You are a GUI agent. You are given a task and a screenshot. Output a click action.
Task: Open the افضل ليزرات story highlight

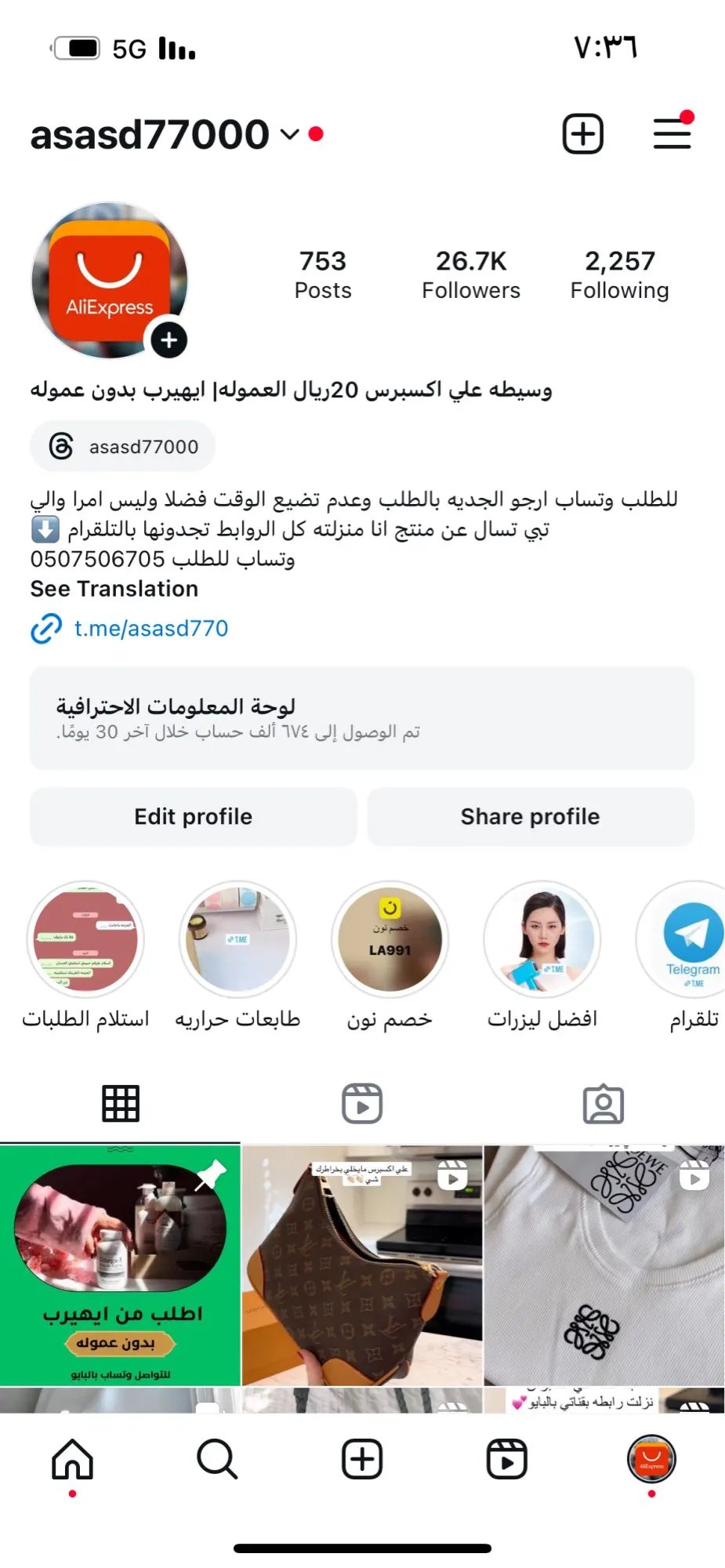click(x=542, y=940)
